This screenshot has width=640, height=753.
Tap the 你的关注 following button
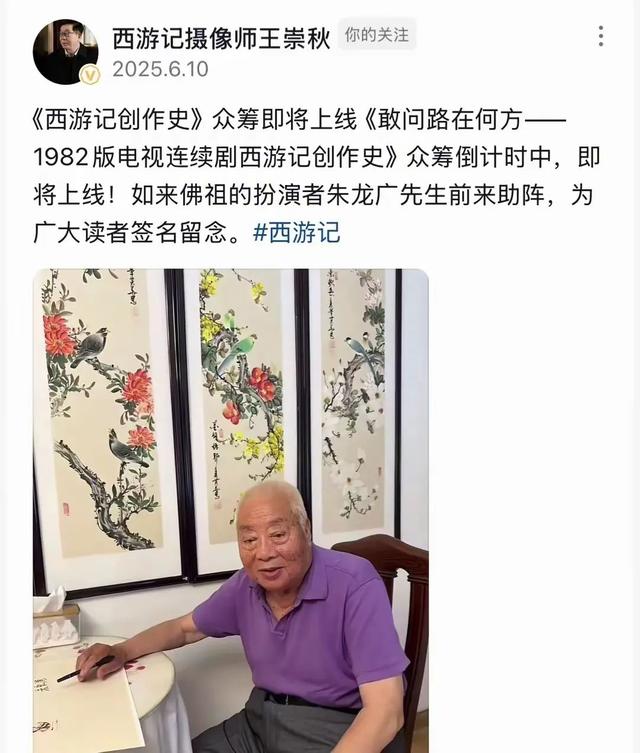point(376,35)
